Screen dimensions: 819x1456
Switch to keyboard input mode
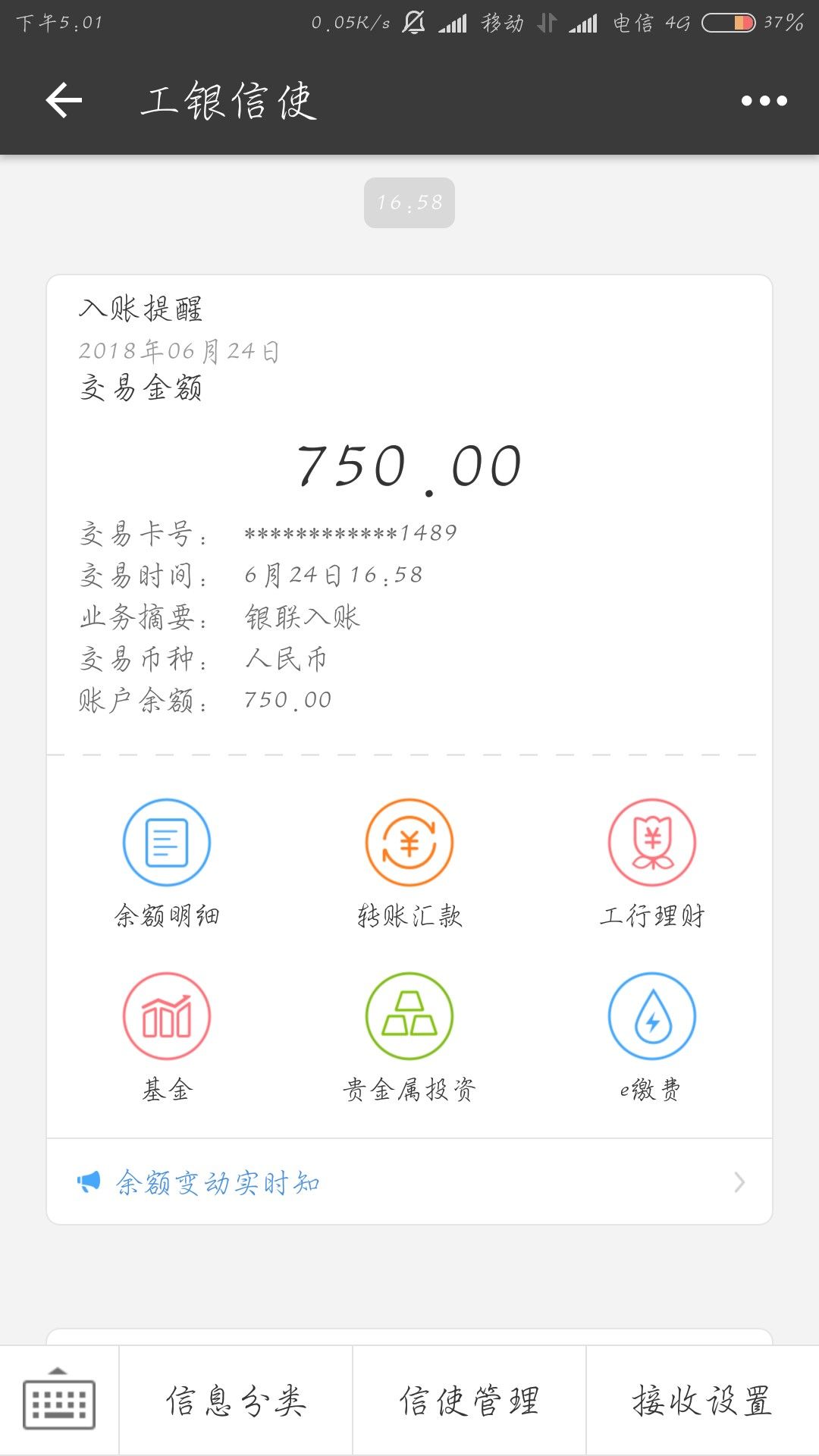click(59, 1400)
